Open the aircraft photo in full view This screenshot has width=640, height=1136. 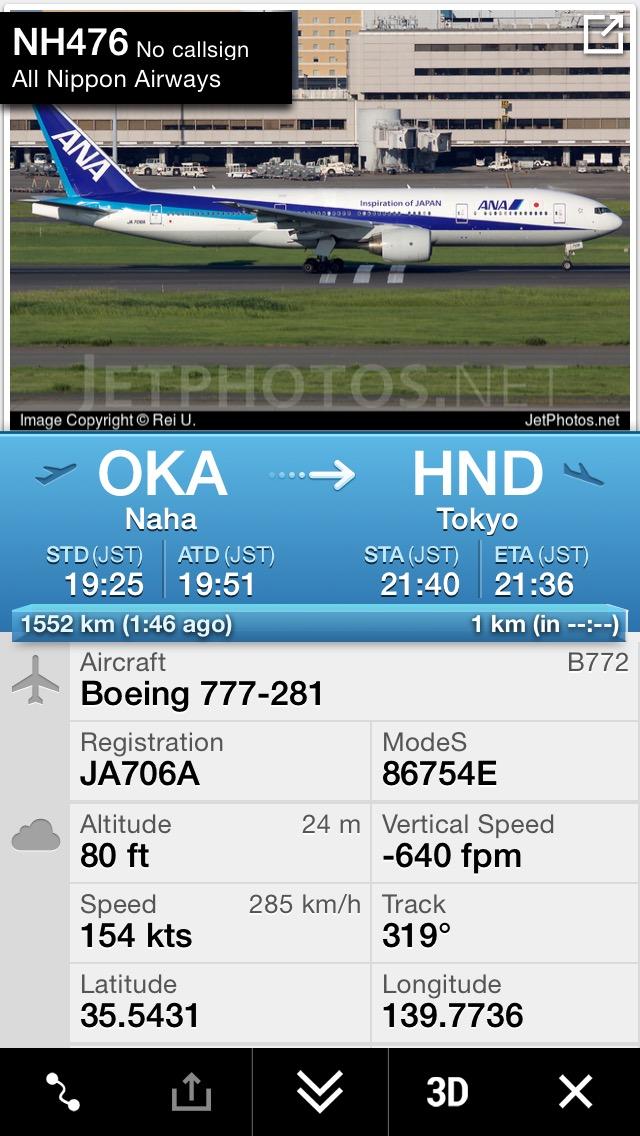603,34
